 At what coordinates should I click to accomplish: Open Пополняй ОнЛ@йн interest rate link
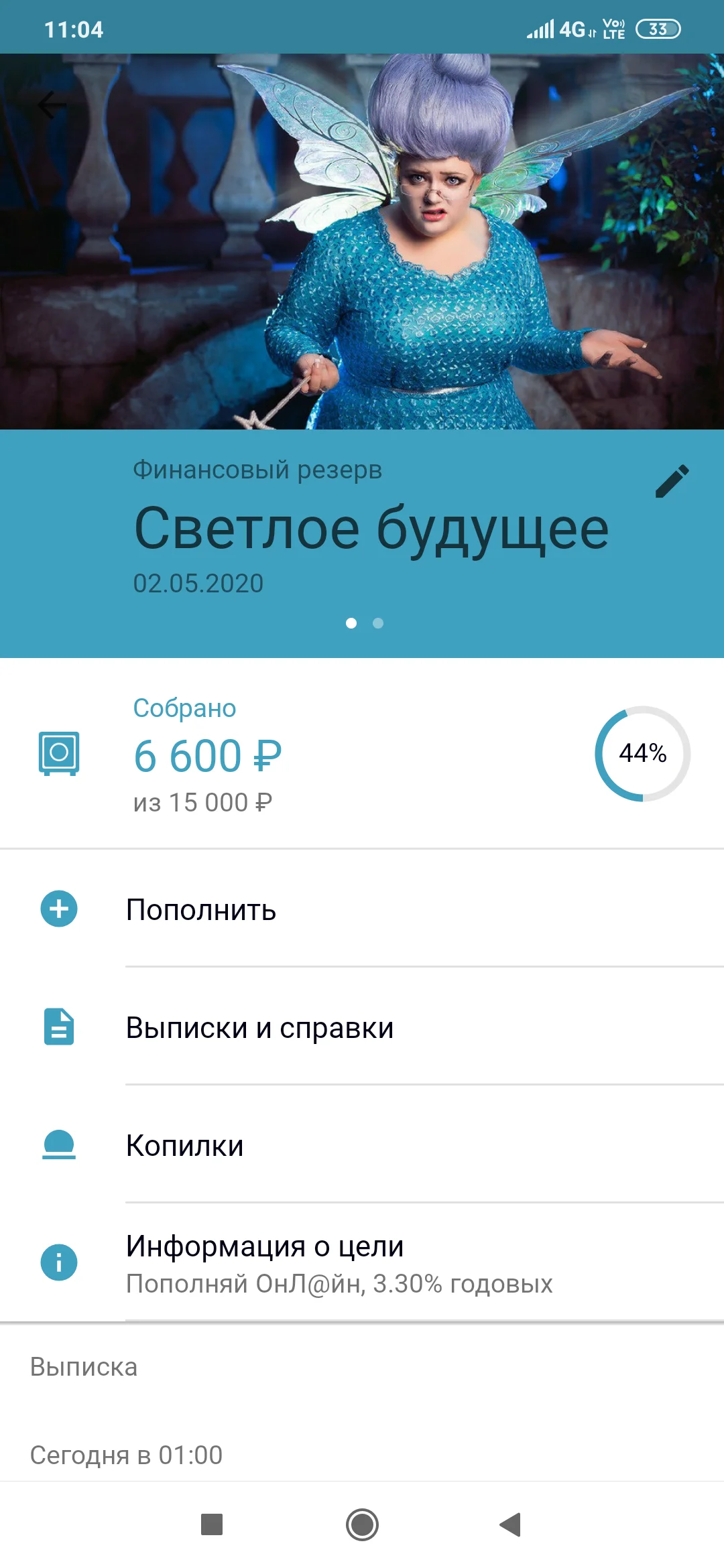(x=340, y=1284)
